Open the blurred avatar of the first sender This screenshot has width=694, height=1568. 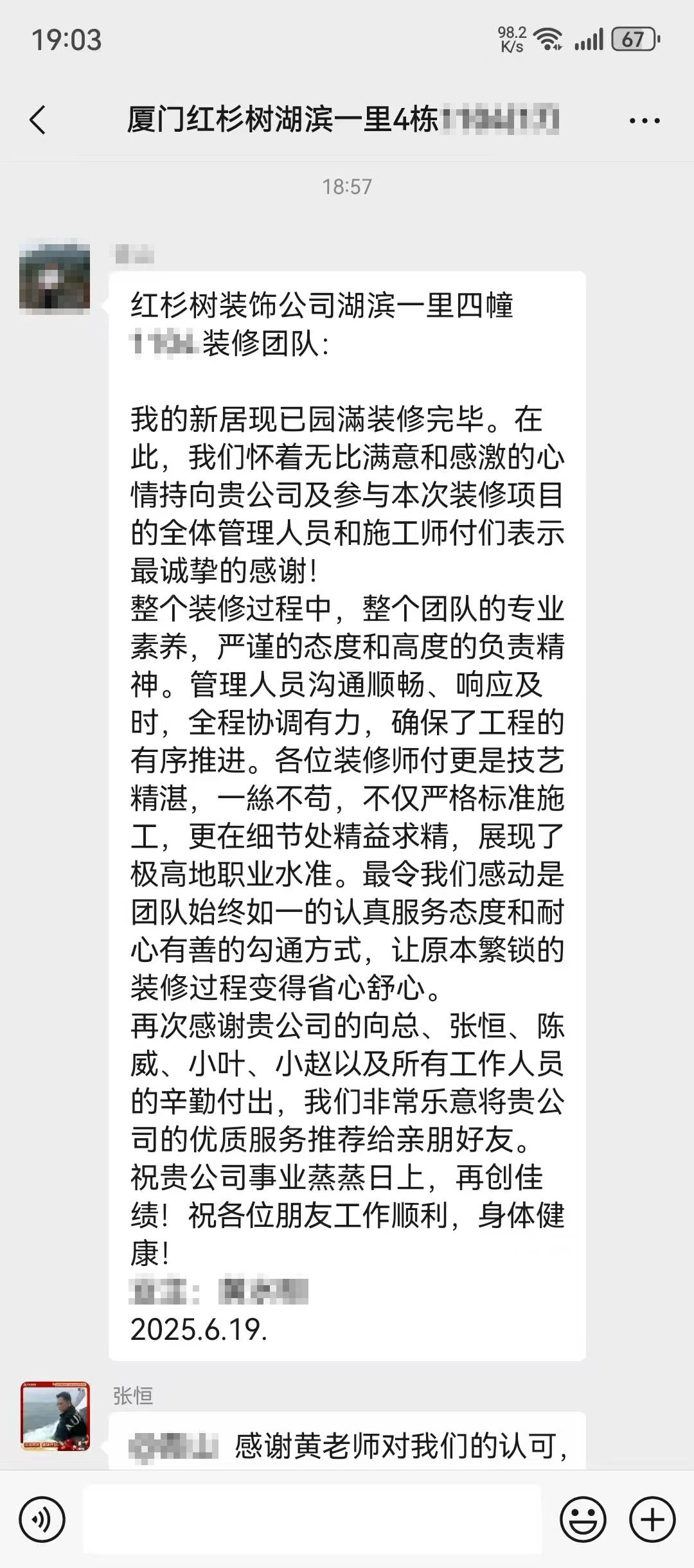click(x=55, y=275)
